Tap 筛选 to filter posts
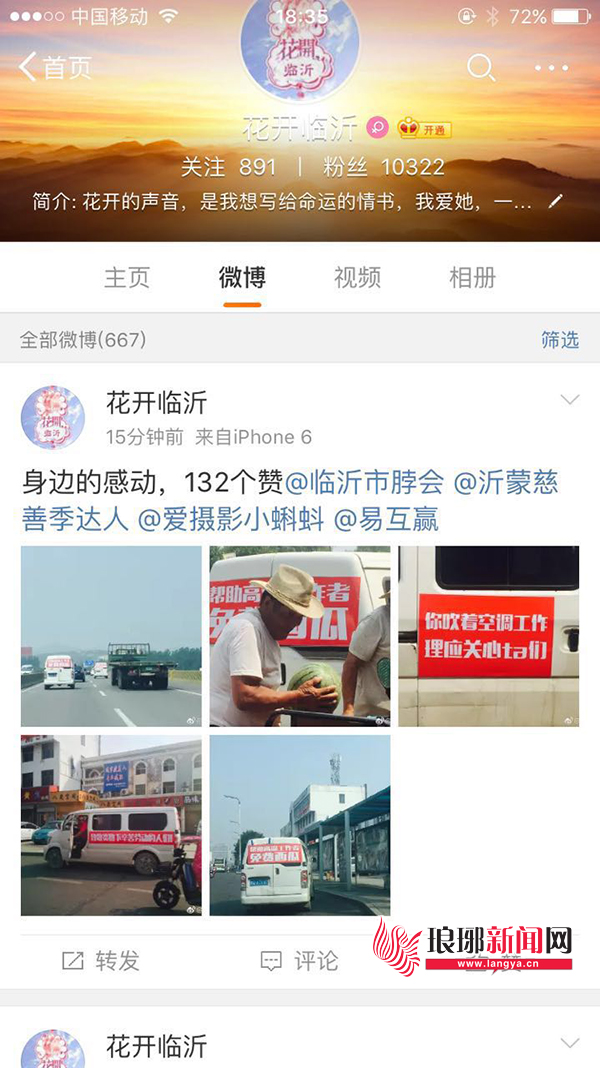The height and width of the screenshot is (1068, 600). pyautogui.click(x=559, y=340)
